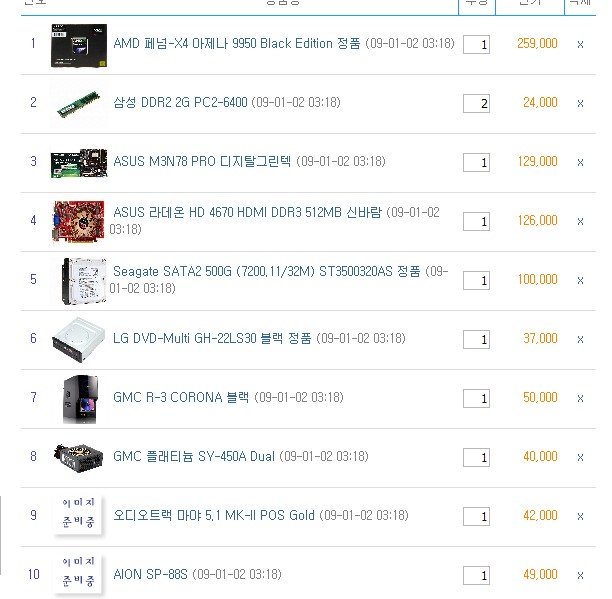Set quantity for GMC 플래티늄 SY-450A Dual
Screen dimensions: 612x599
click(476, 457)
